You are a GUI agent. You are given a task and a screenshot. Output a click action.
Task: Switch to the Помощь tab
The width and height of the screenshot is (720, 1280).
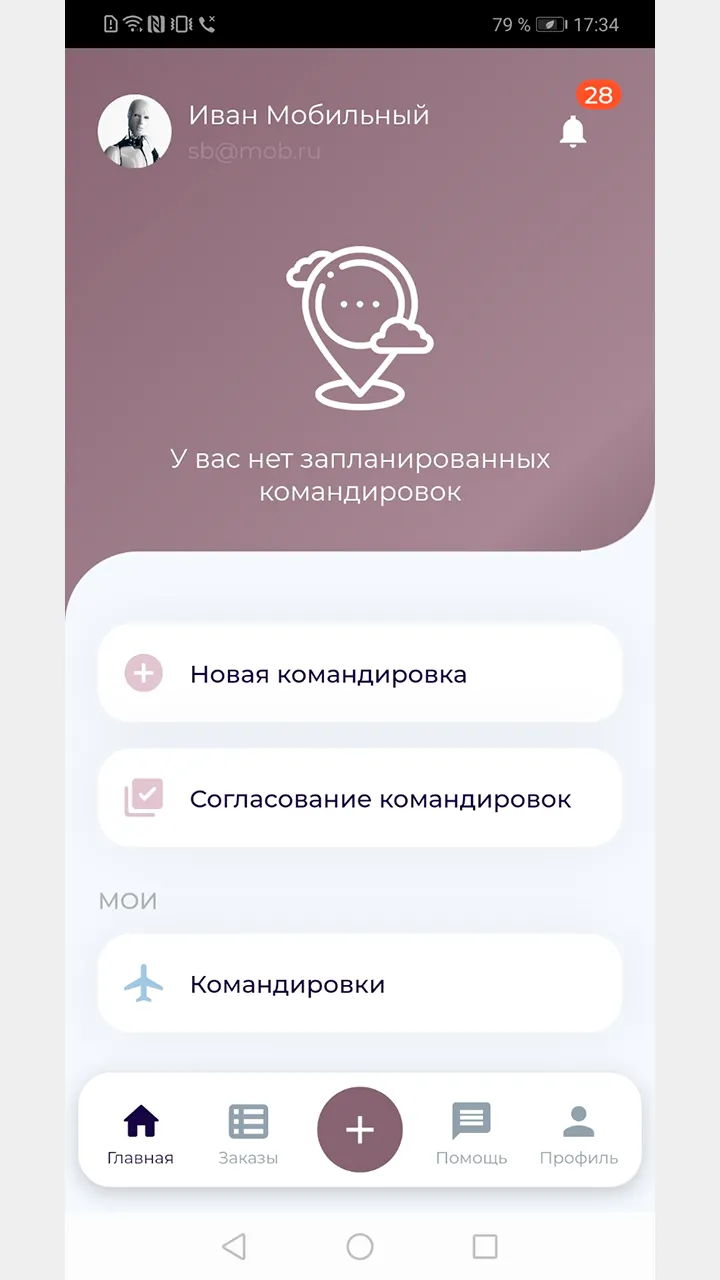(471, 1135)
